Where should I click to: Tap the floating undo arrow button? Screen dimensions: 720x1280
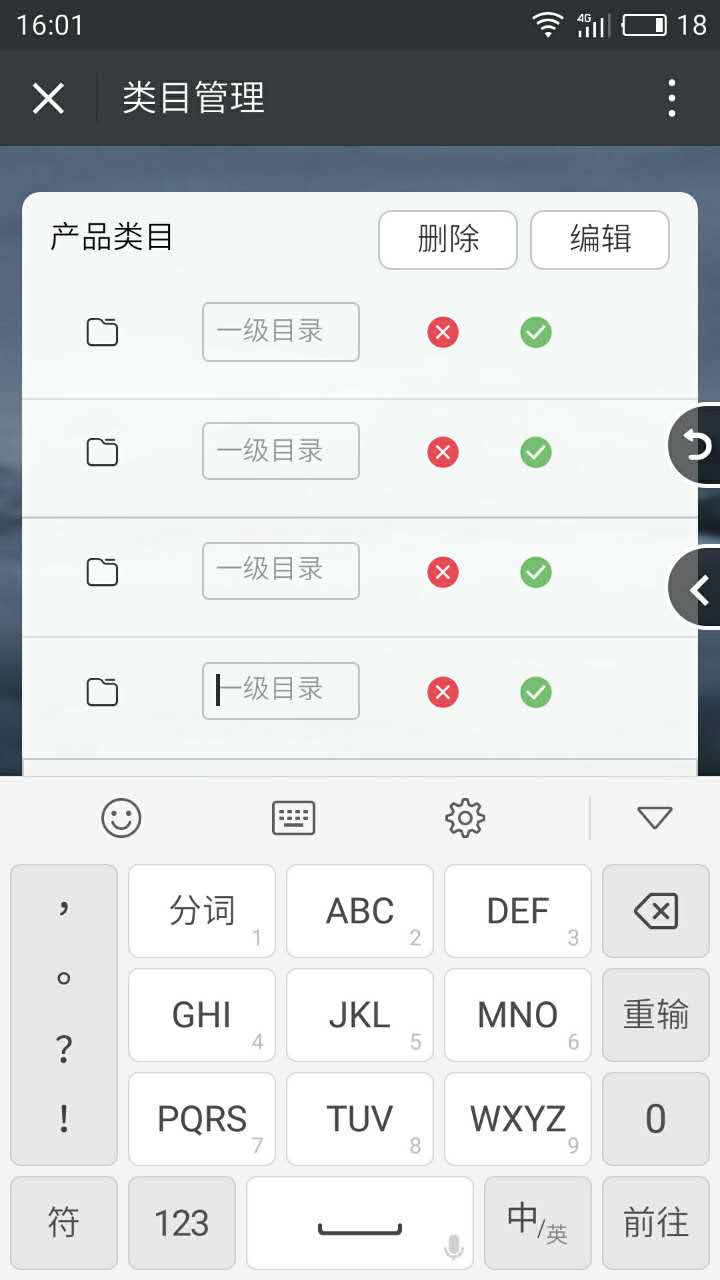(695, 445)
